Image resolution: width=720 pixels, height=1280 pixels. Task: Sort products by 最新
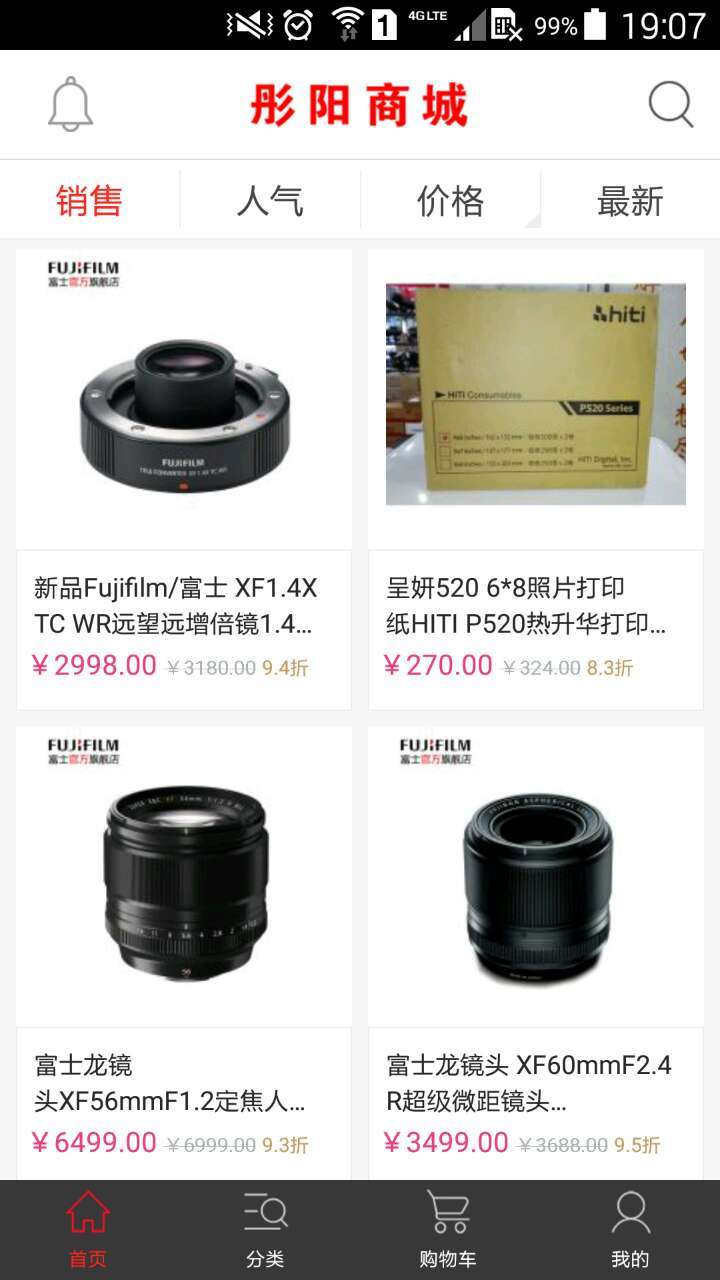click(630, 201)
